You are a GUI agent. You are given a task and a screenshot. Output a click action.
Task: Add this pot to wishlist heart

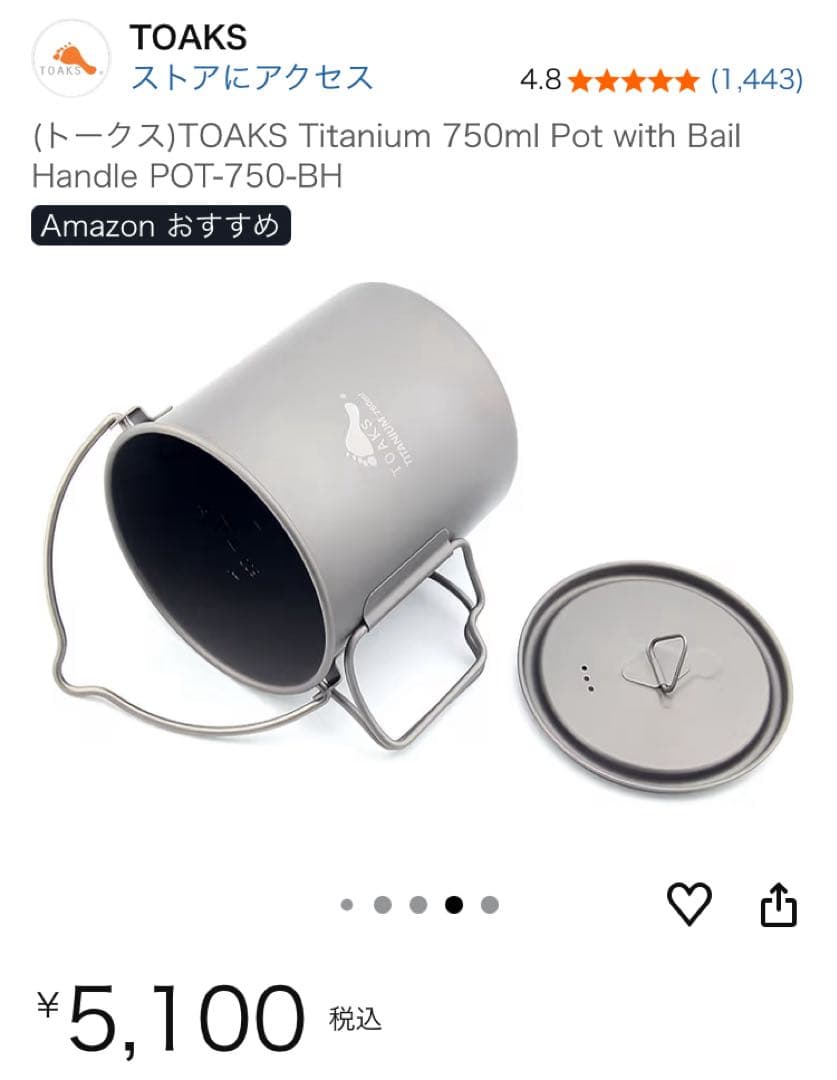pyautogui.click(x=689, y=905)
